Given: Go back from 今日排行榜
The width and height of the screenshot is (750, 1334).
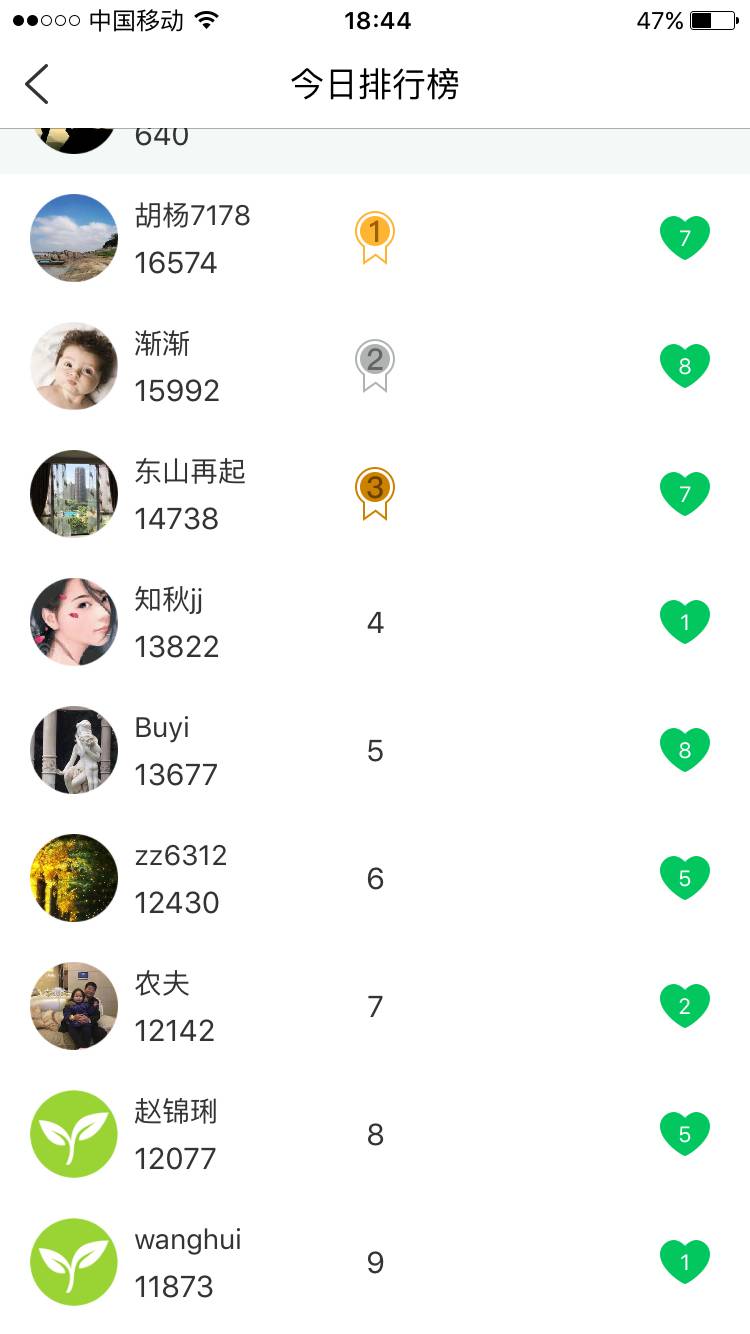Looking at the screenshot, I should tap(37, 85).
